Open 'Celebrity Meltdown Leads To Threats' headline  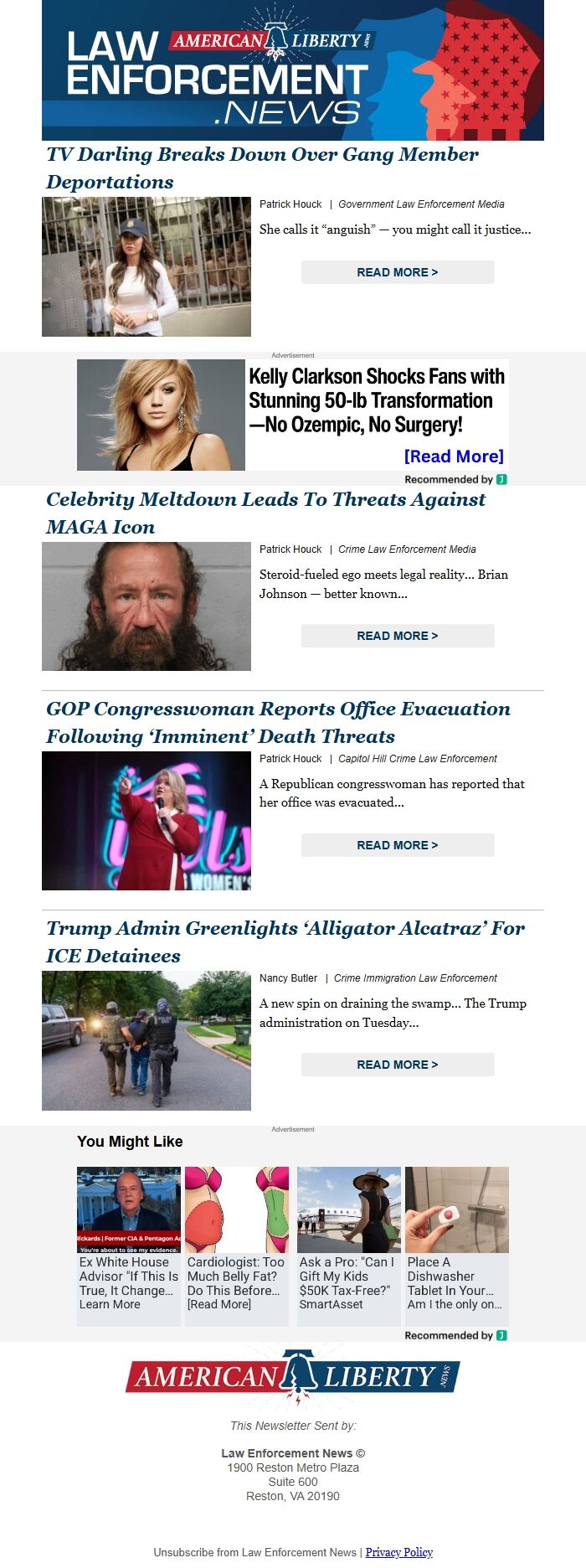(265, 513)
